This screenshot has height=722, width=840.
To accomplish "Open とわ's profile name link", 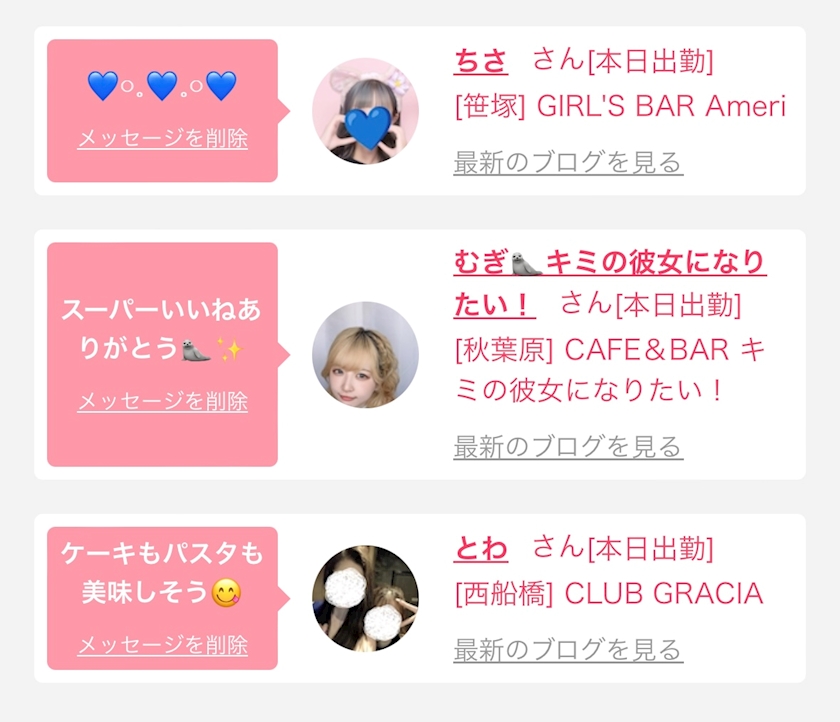I will click(481, 548).
